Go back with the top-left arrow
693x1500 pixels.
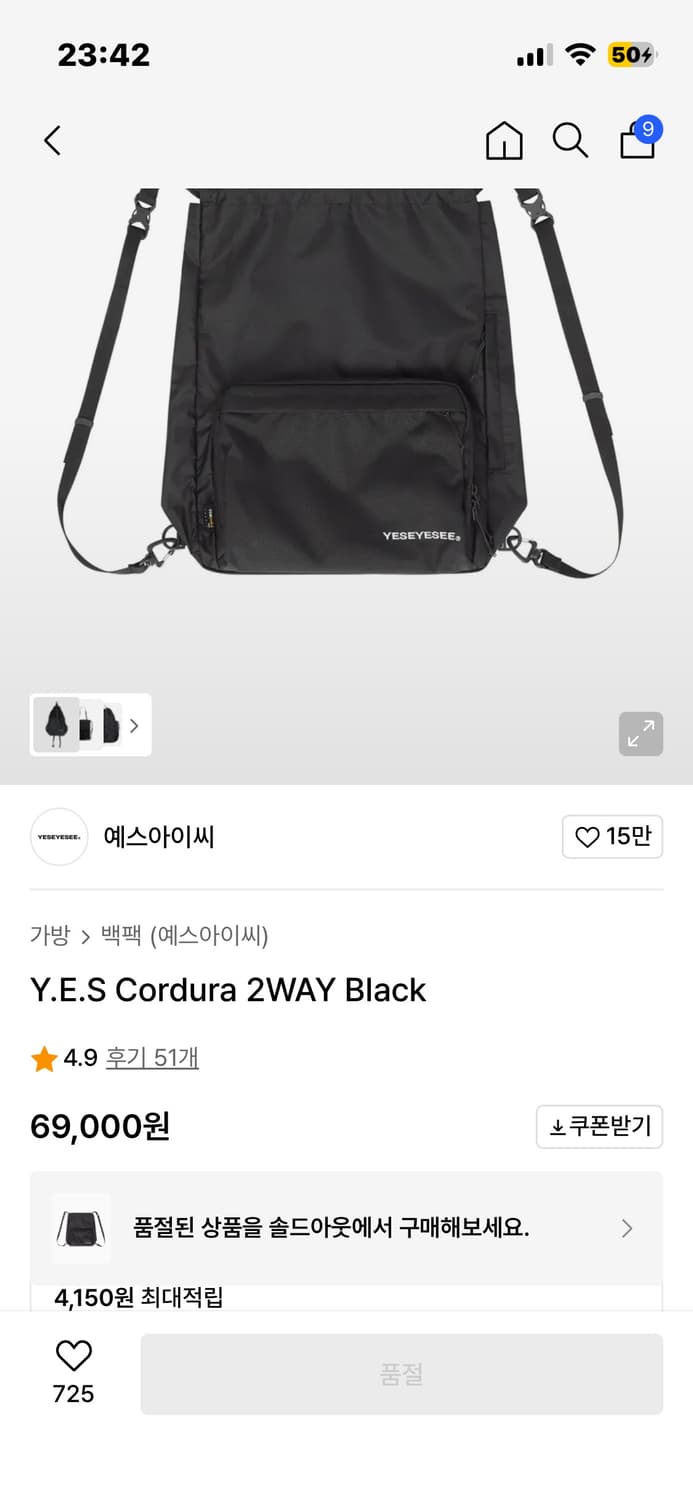pos(53,141)
